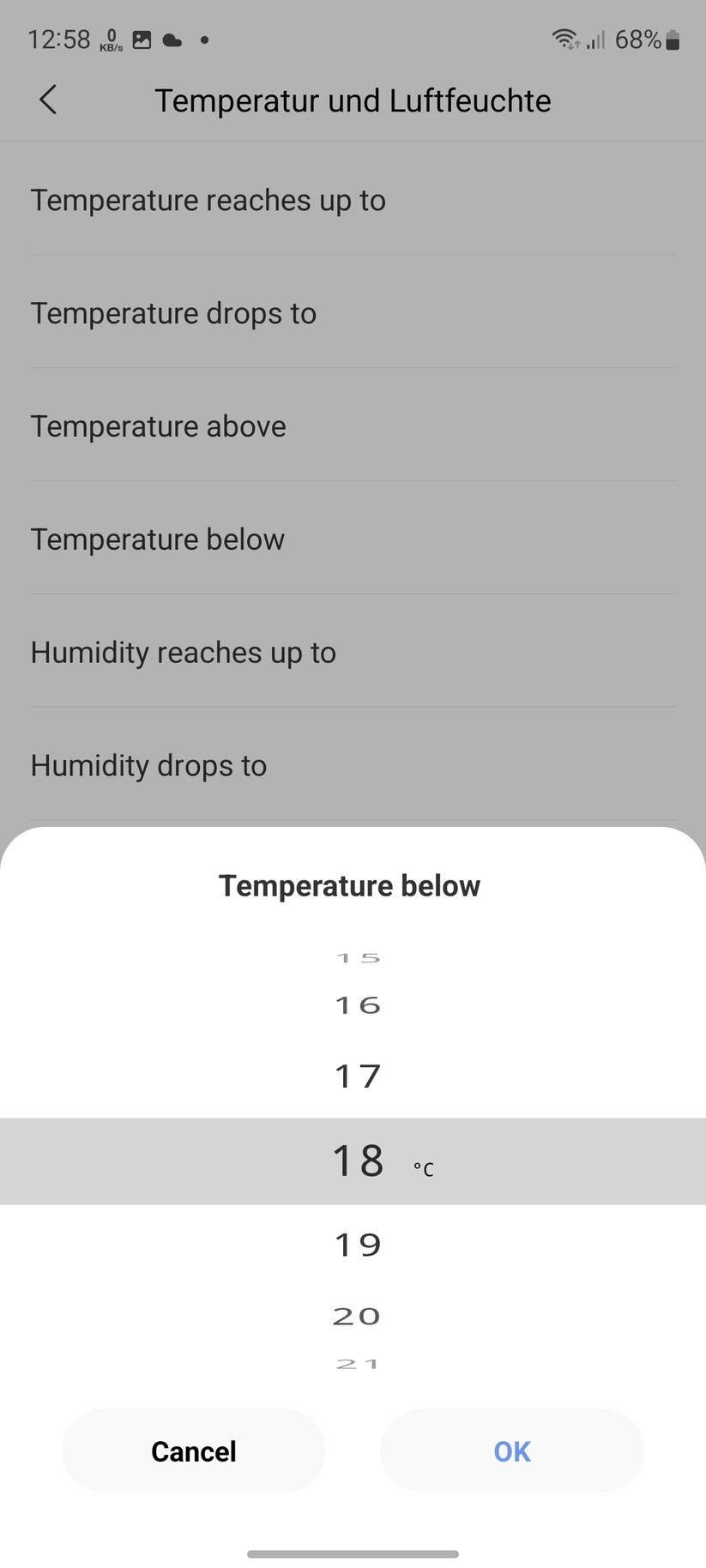This screenshot has height=1568, width=706.
Task: Dismiss the dialog with Cancel
Action: [x=193, y=1450]
